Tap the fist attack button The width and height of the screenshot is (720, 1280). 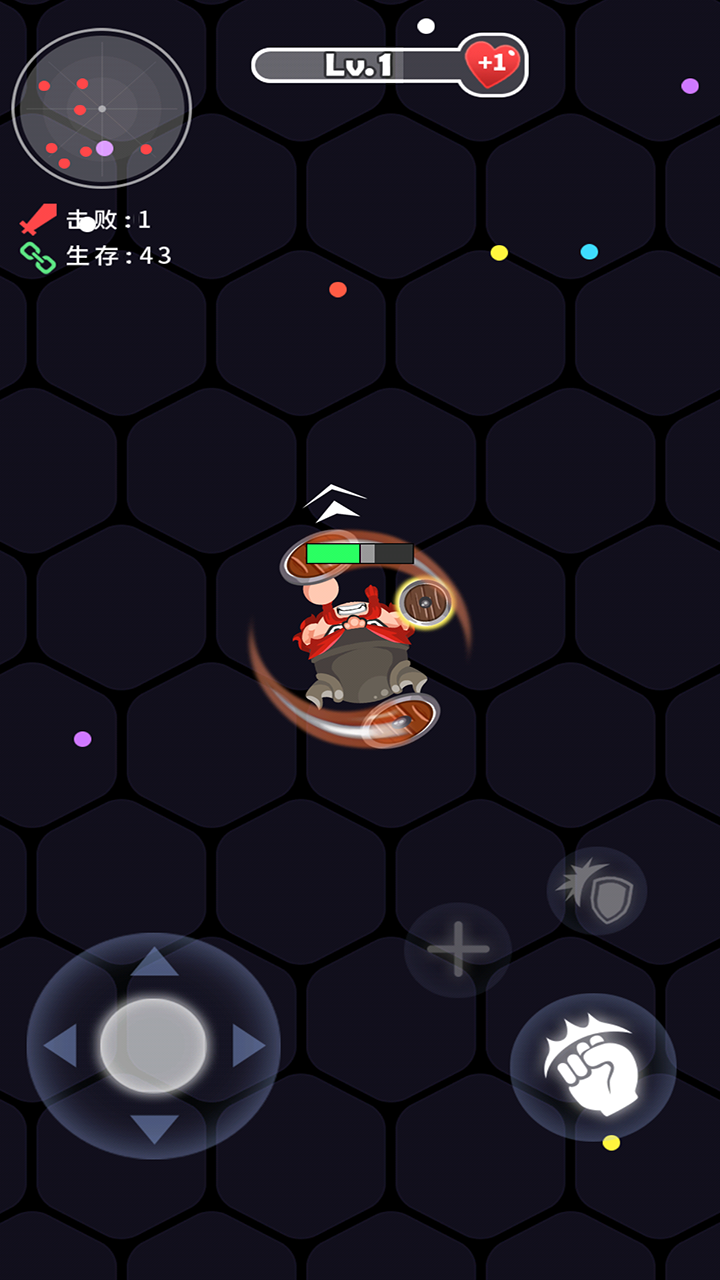pyautogui.click(x=593, y=1066)
